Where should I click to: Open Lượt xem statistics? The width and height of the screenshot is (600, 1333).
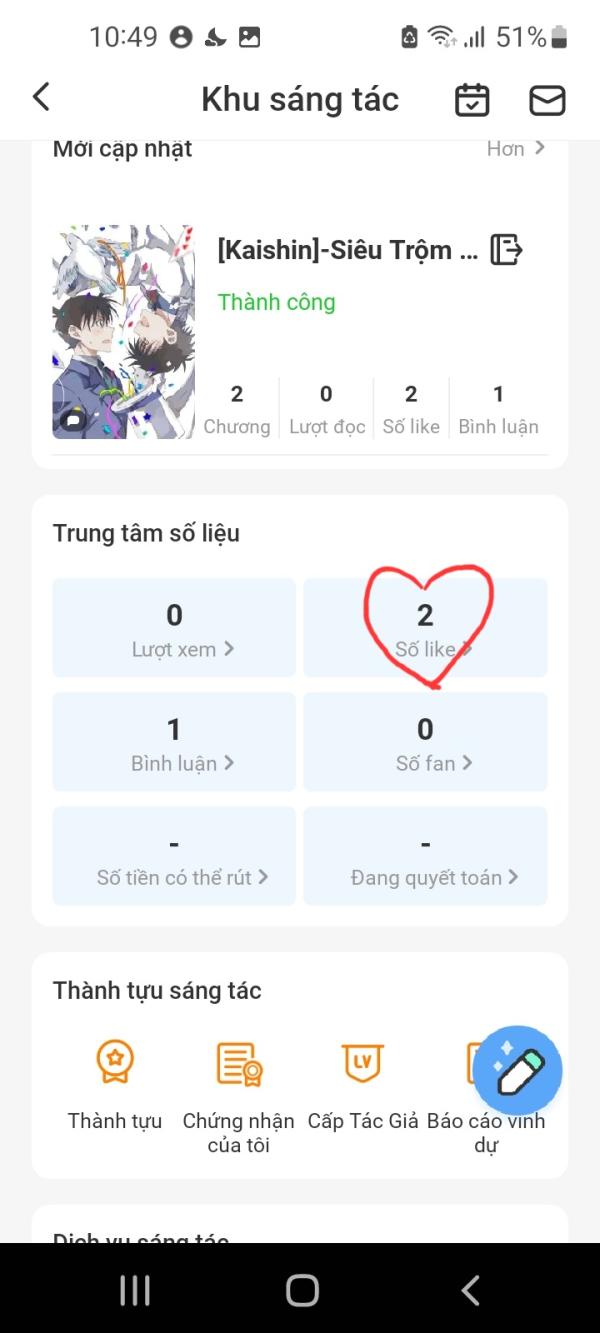tap(174, 628)
